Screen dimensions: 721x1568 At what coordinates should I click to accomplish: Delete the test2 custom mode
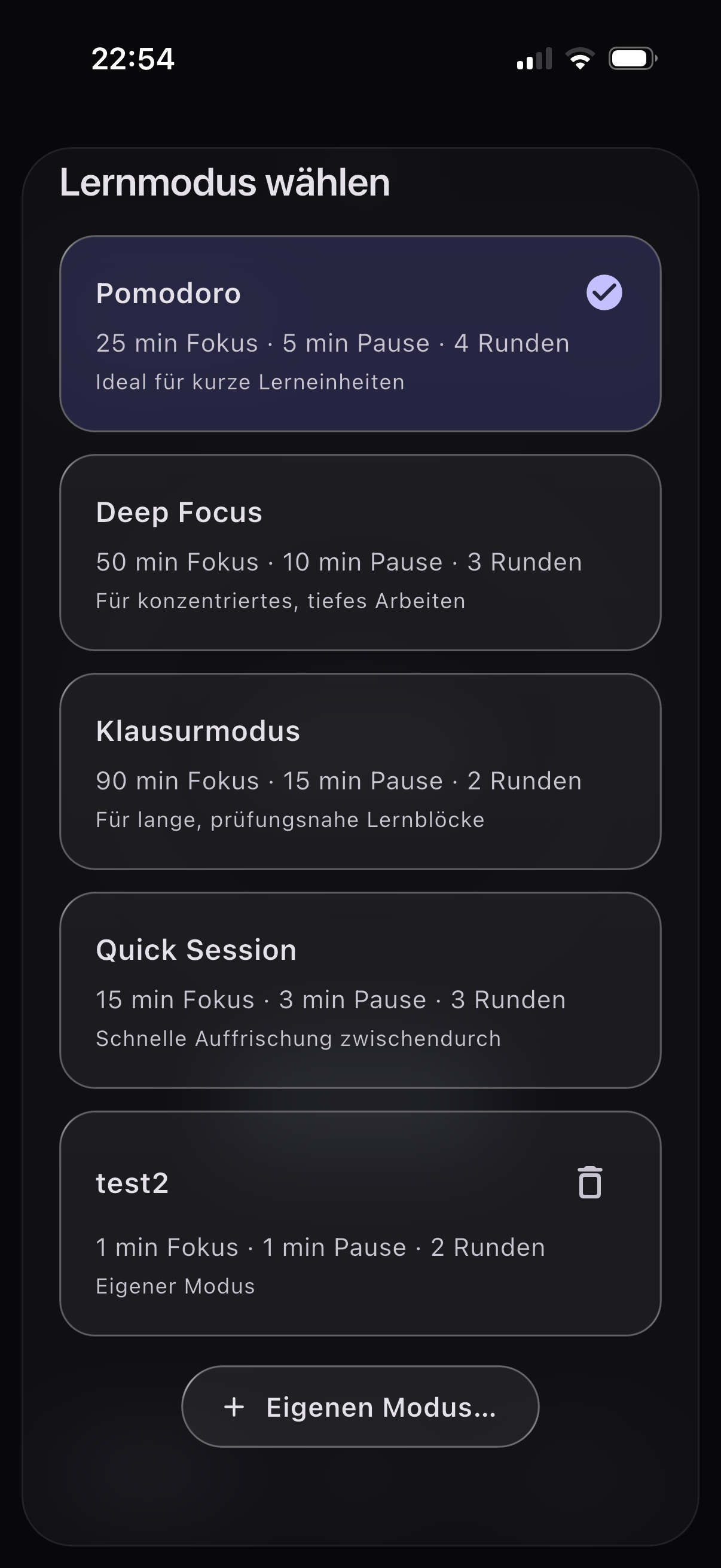(589, 1183)
